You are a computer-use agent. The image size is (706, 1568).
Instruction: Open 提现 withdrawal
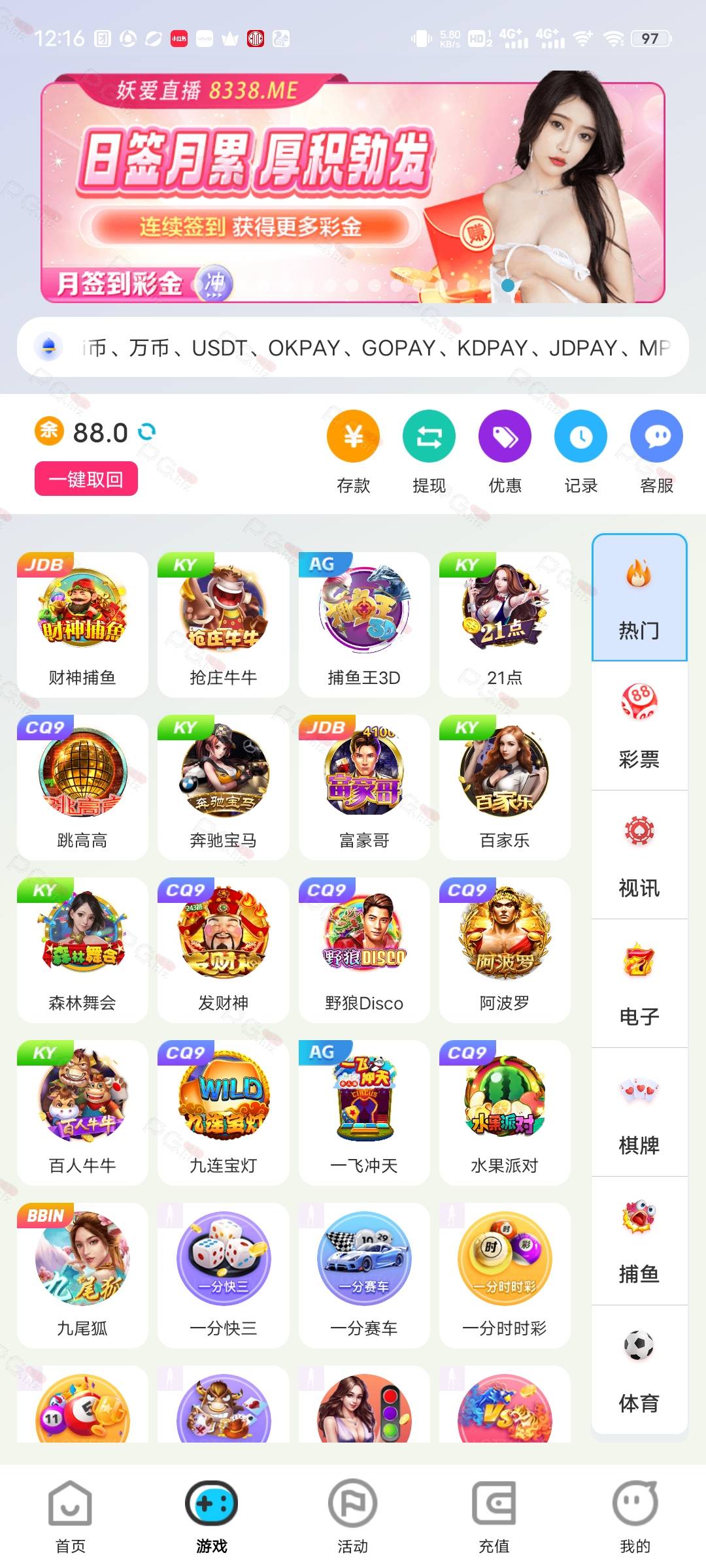point(429,451)
